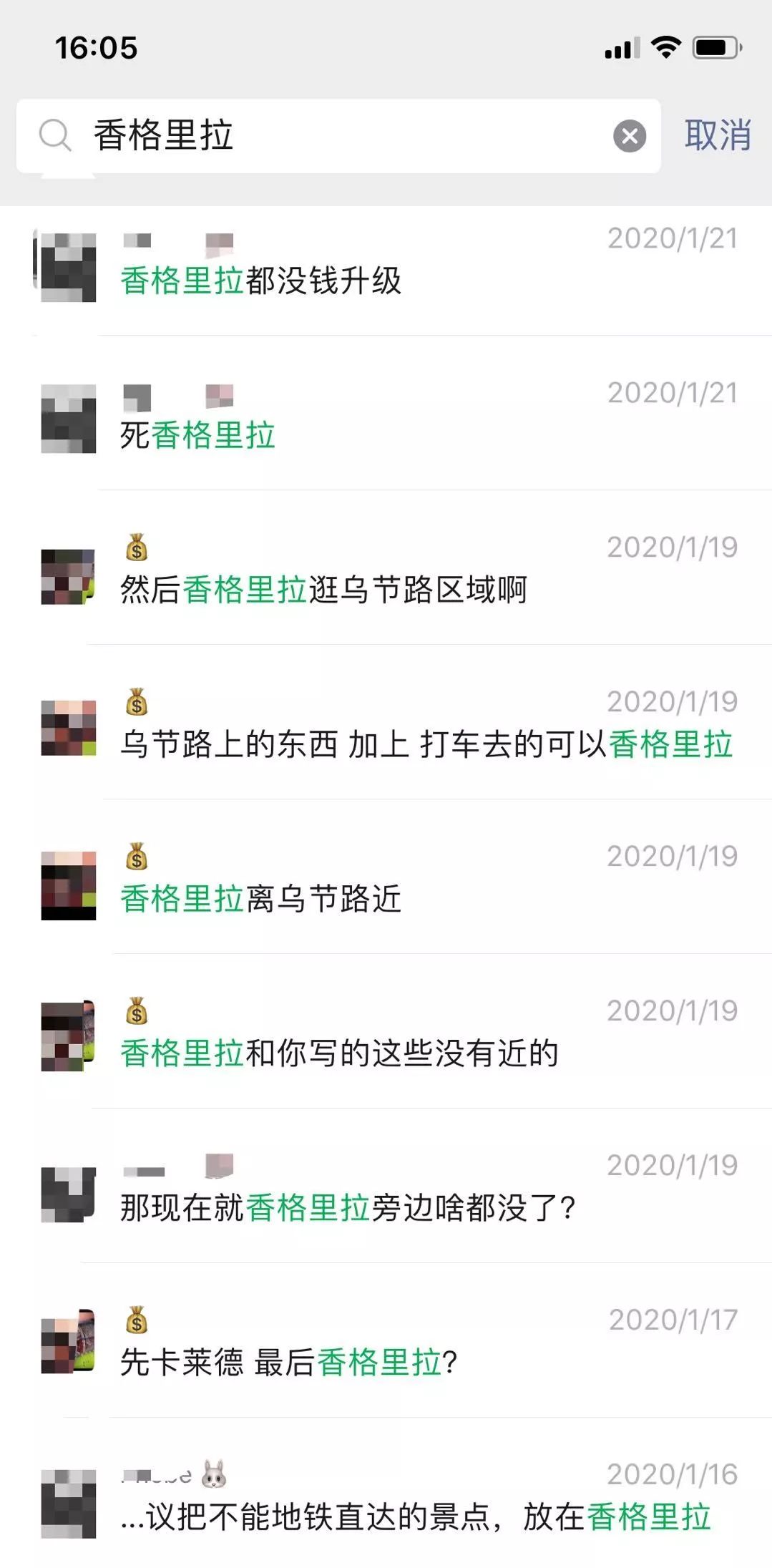Open the message 香格里拉都没钱升级
Screen dimensions: 772x1568
(x=386, y=270)
